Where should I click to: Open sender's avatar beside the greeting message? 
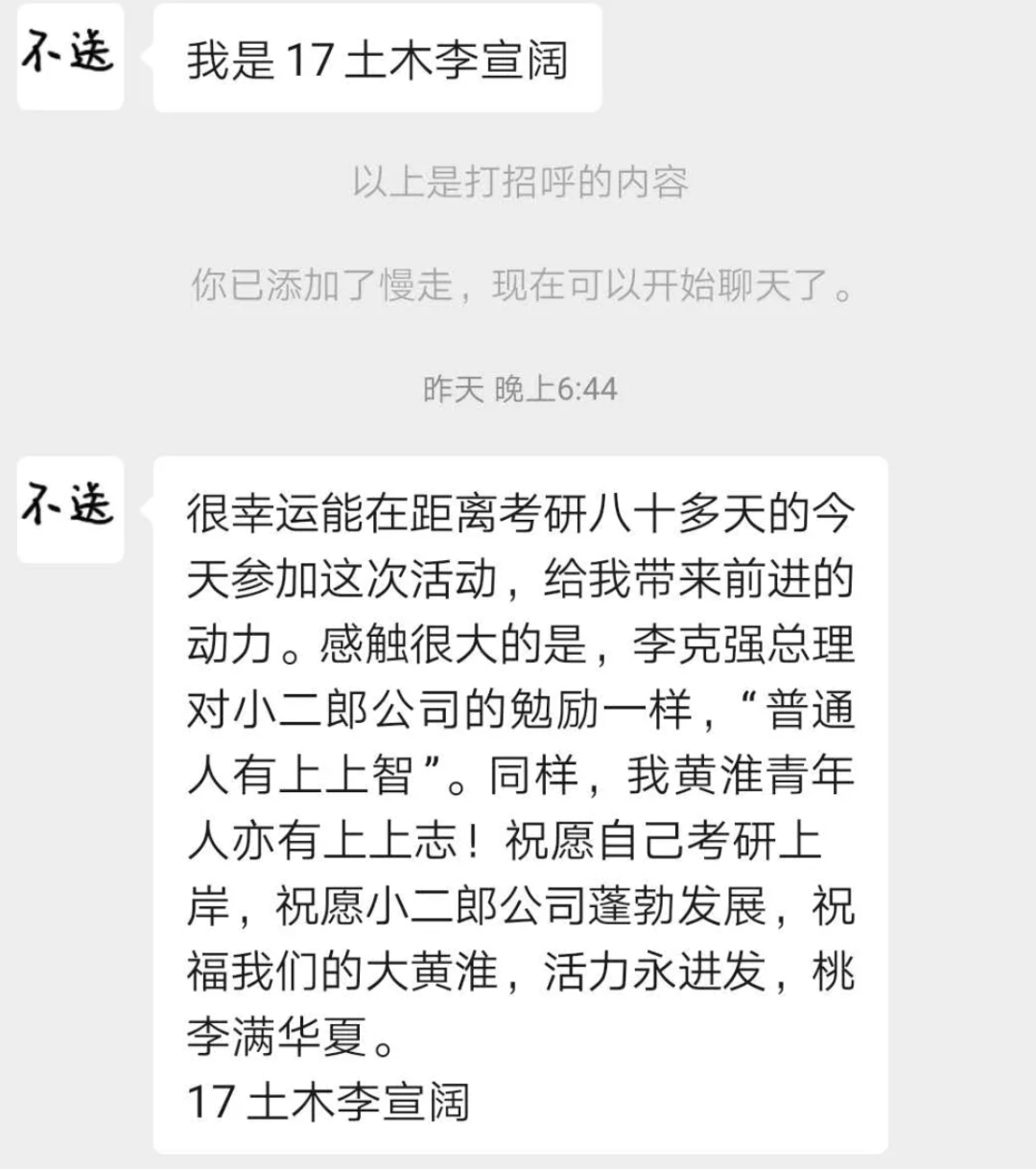coord(70,57)
